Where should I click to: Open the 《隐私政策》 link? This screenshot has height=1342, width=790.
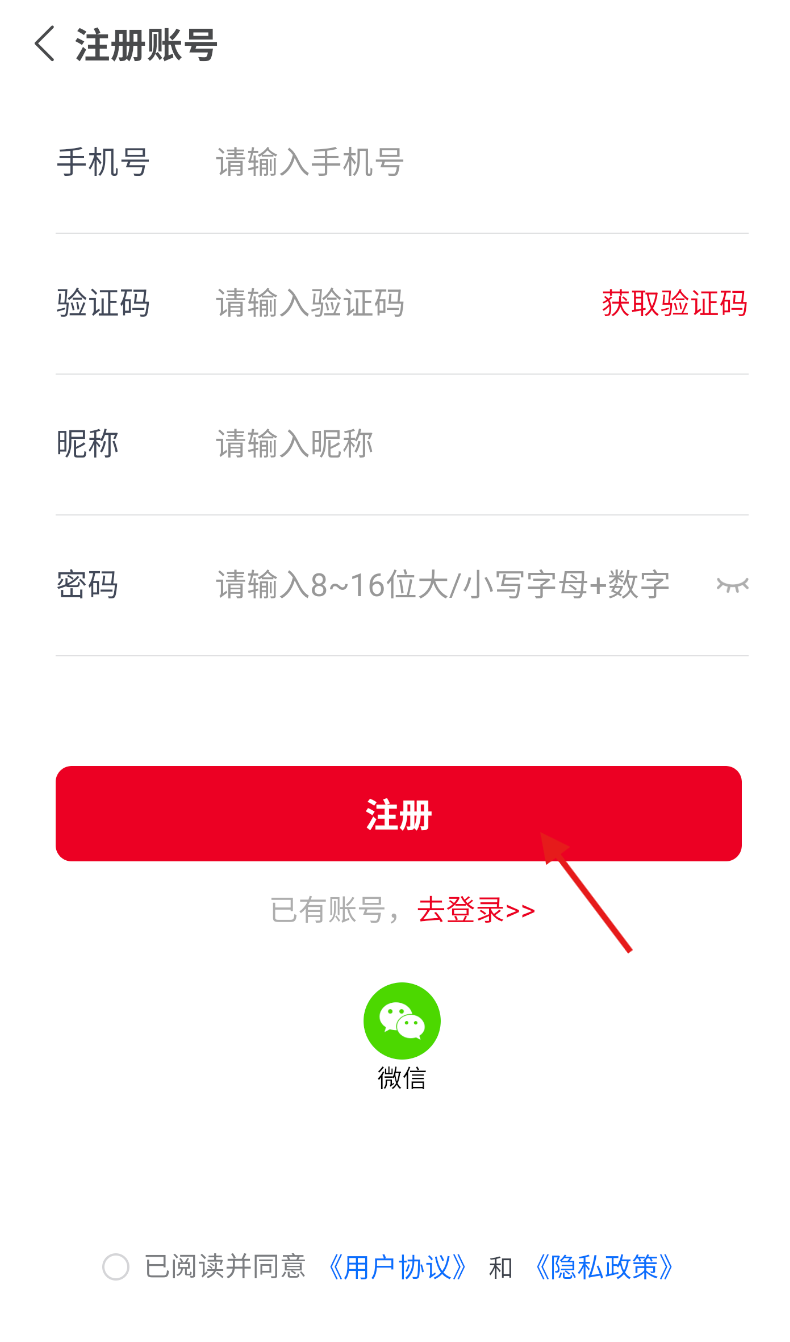pyautogui.click(x=604, y=1267)
